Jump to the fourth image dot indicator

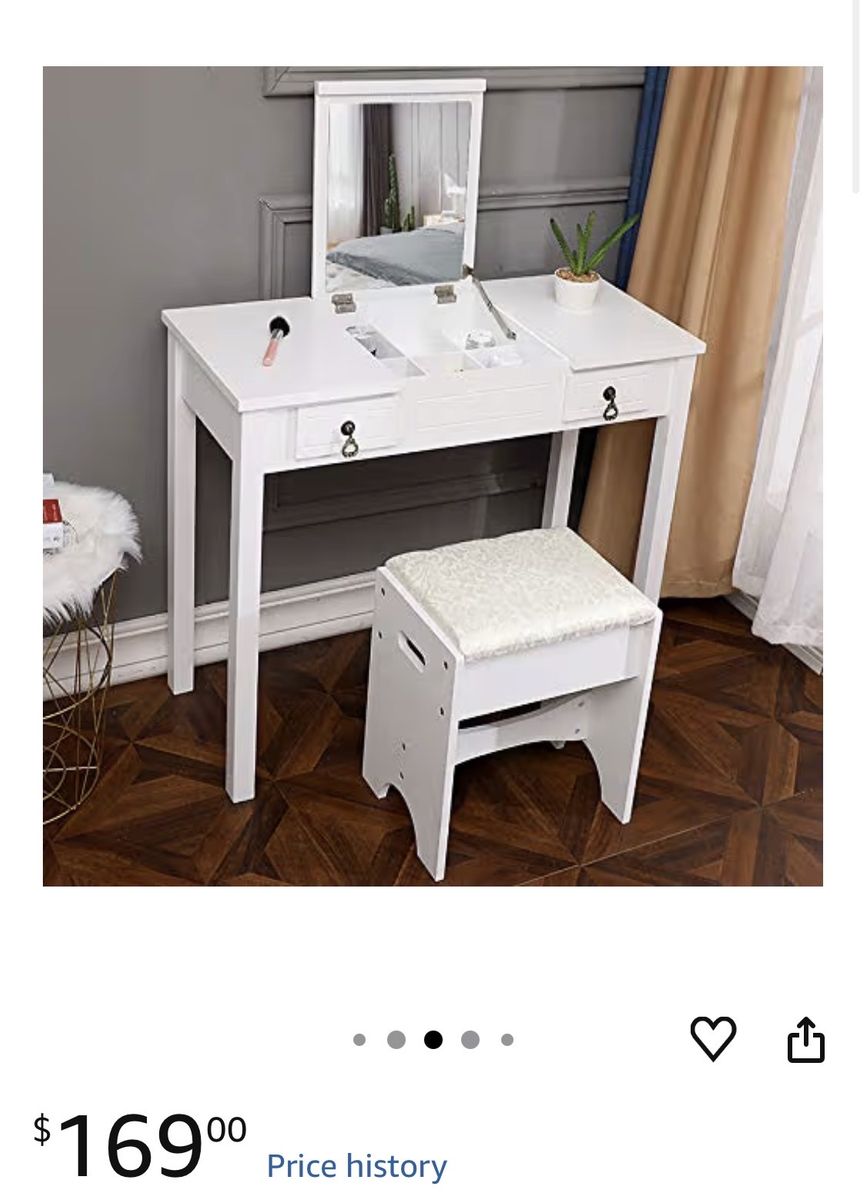[470, 1040]
